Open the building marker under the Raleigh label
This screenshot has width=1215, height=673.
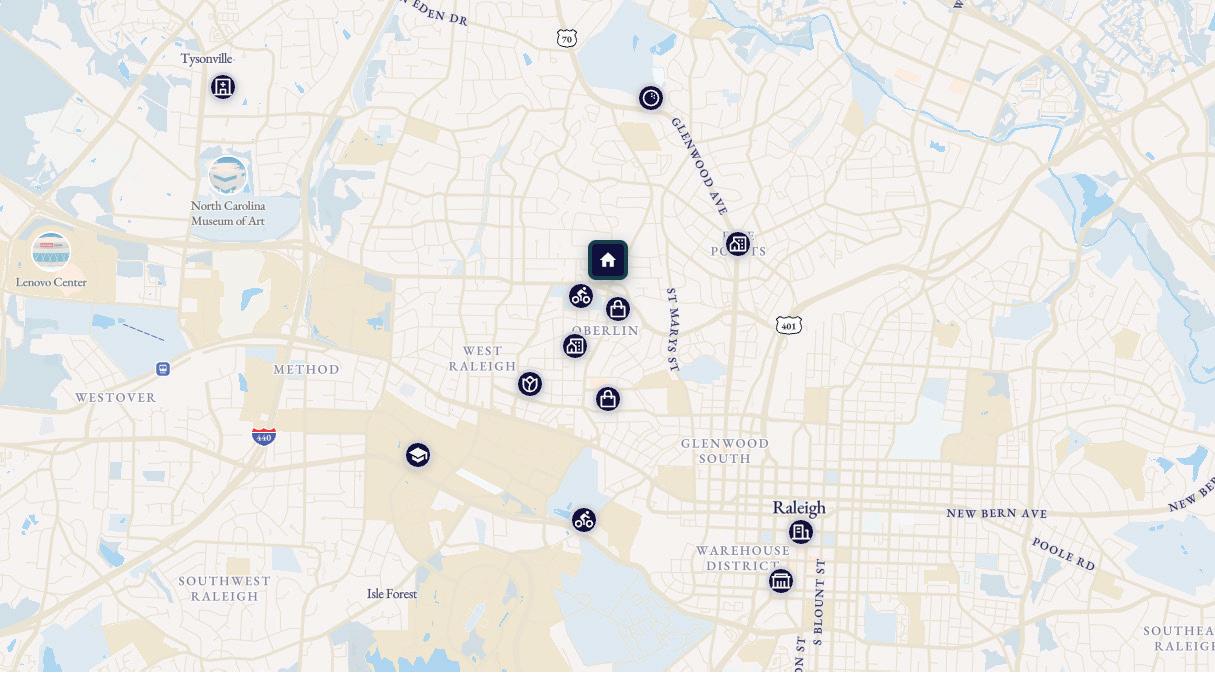click(800, 532)
